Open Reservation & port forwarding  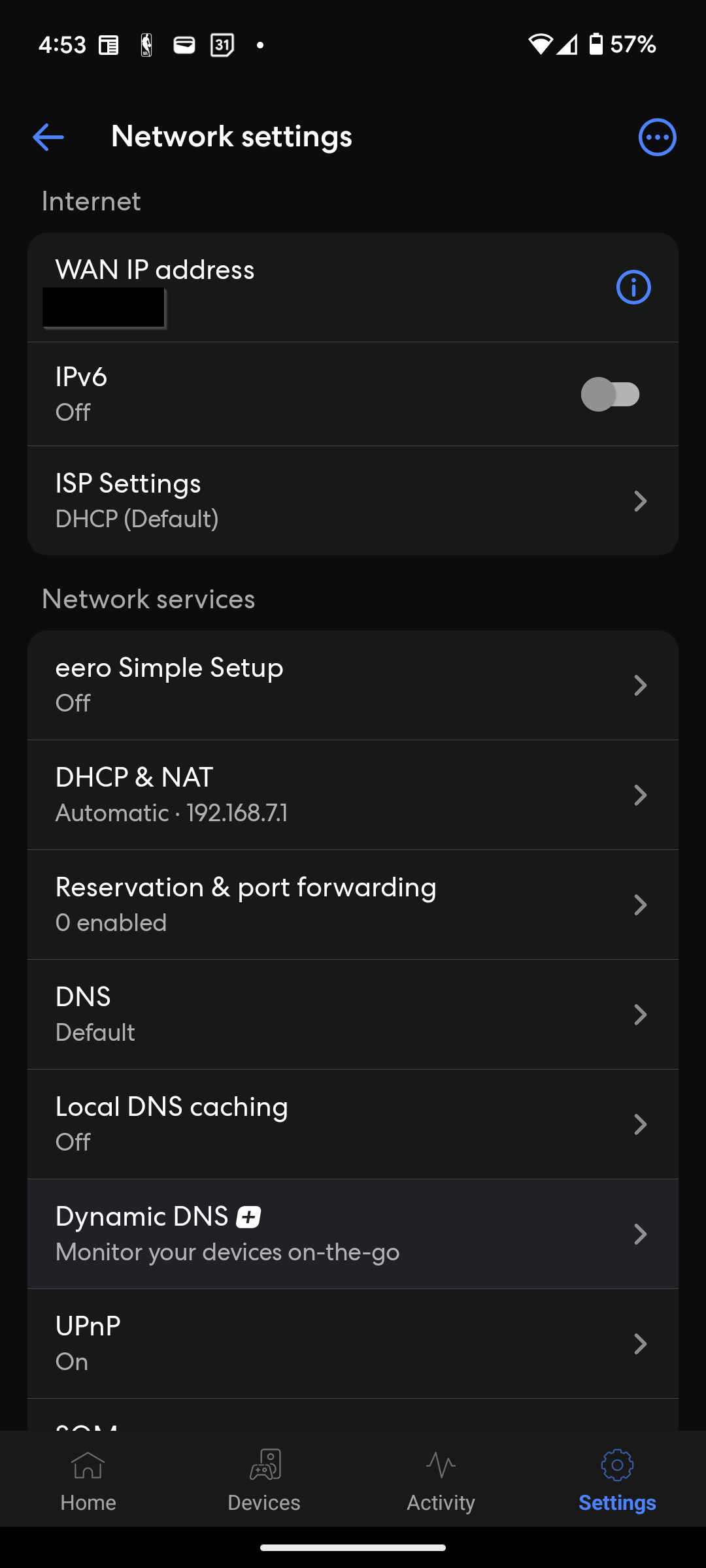point(353,905)
